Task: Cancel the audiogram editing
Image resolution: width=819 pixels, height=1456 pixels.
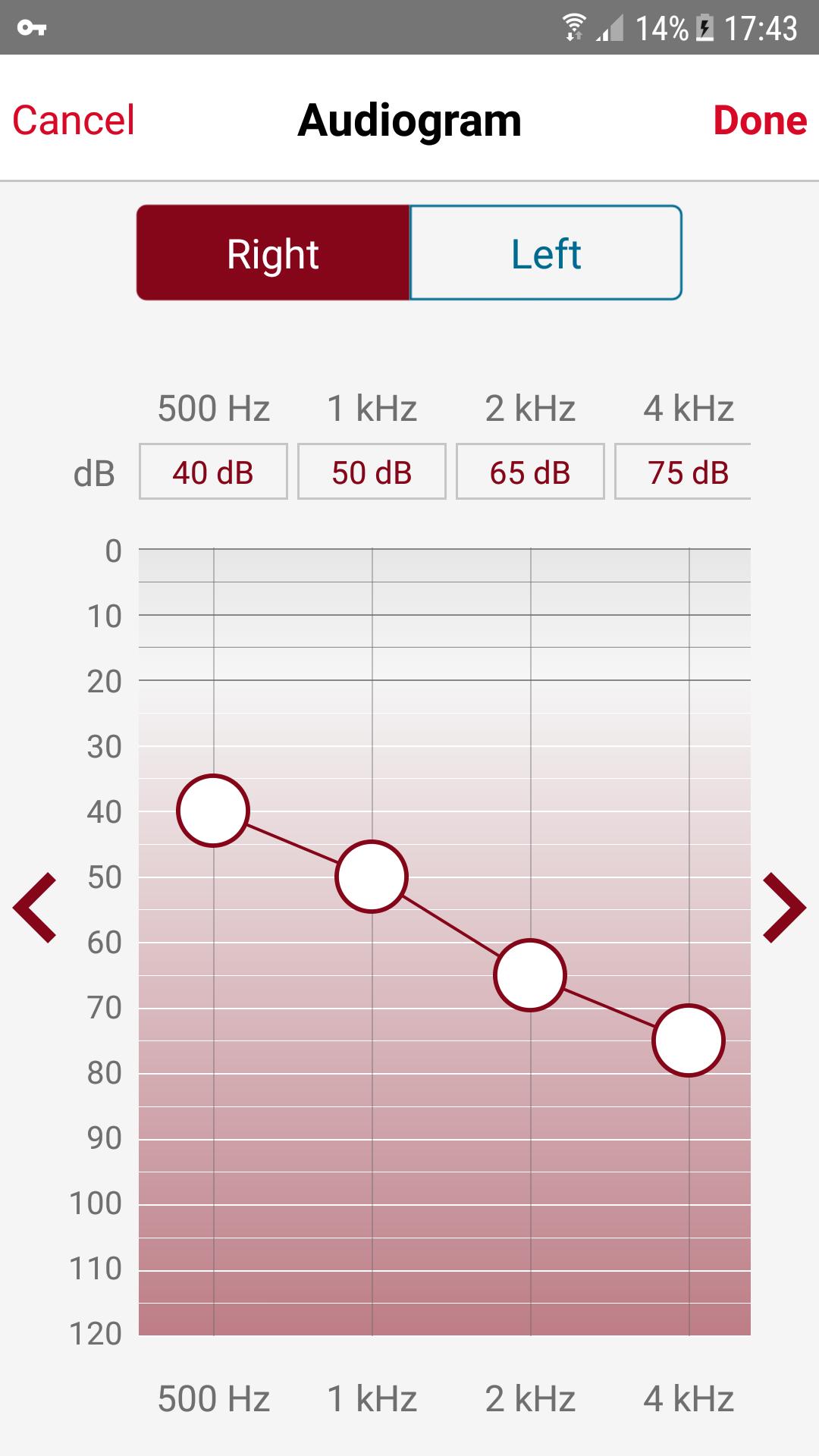Action: (x=74, y=121)
